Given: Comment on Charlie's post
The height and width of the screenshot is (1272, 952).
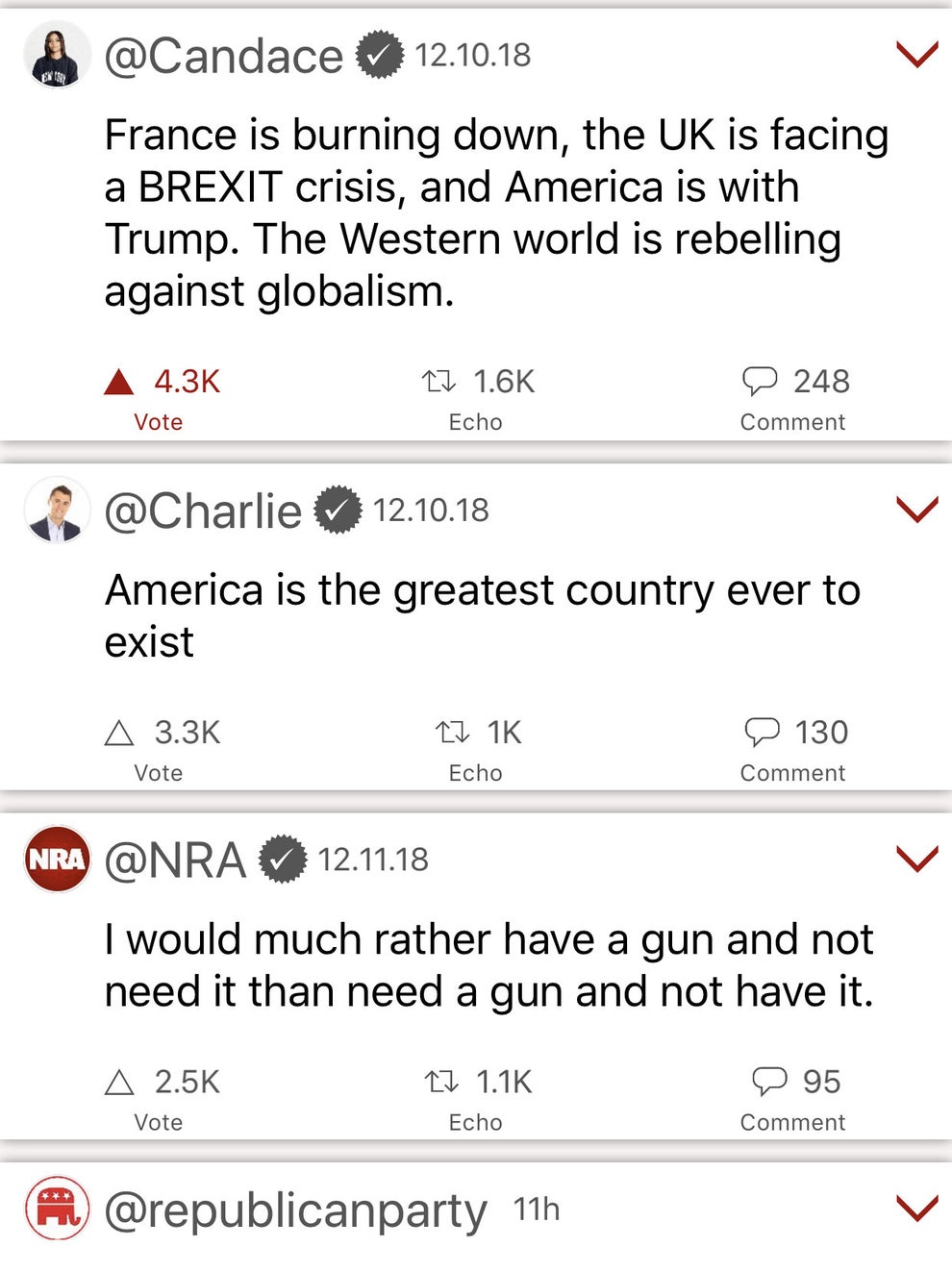Looking at the screenshot, I should tap(762, 733).
